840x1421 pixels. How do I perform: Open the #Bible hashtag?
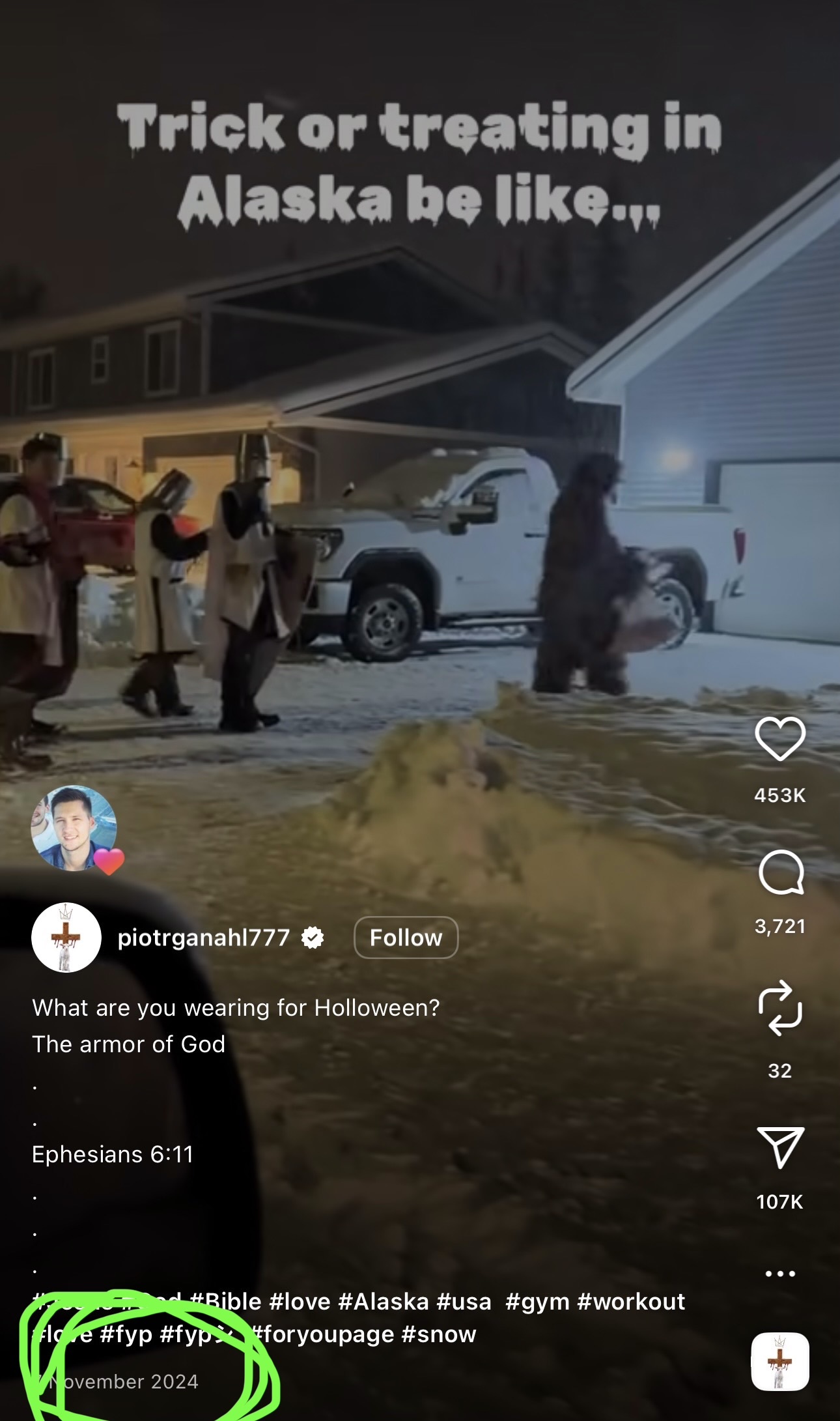226,1301
